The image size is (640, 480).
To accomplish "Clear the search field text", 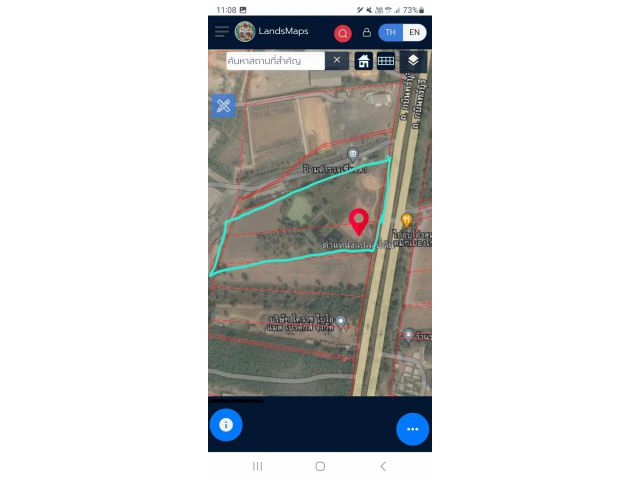I will (x=337, y=60).
